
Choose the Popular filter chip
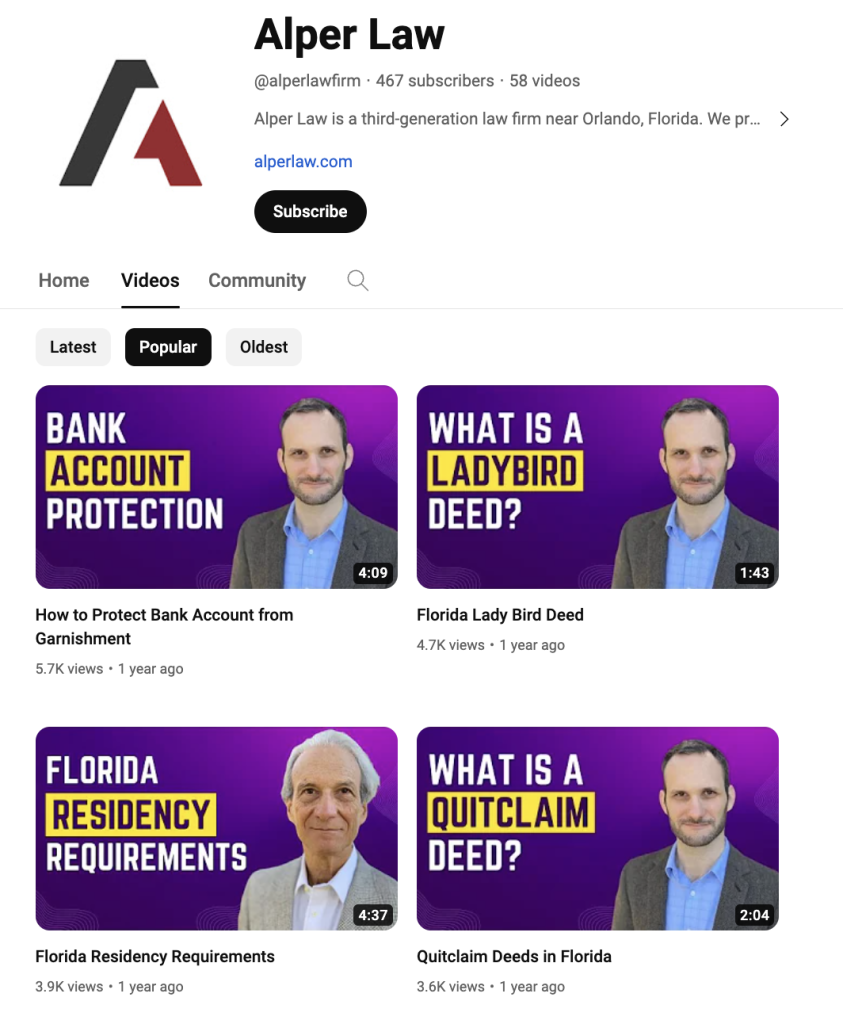tap(168, 347)
